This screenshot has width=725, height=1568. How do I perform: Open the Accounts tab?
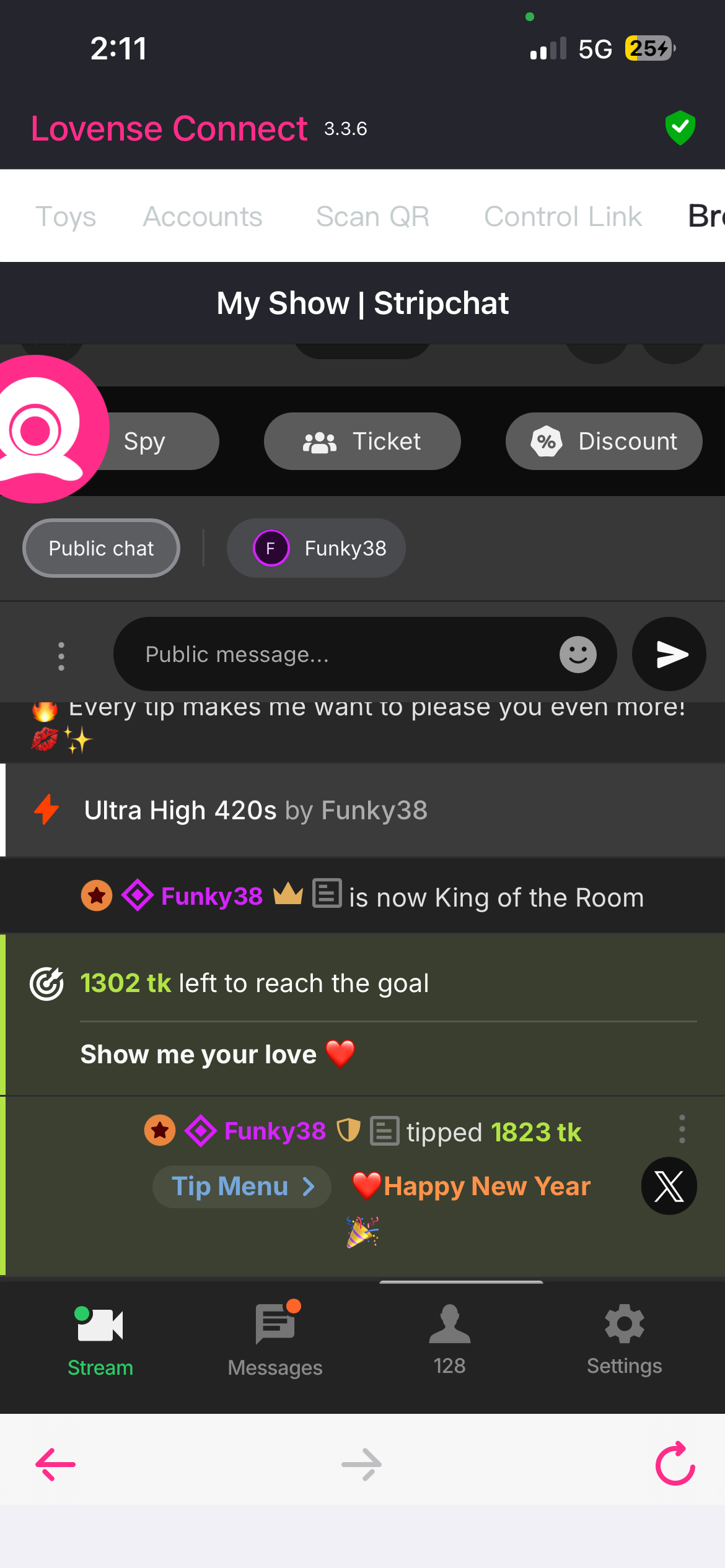coord(203,217)
